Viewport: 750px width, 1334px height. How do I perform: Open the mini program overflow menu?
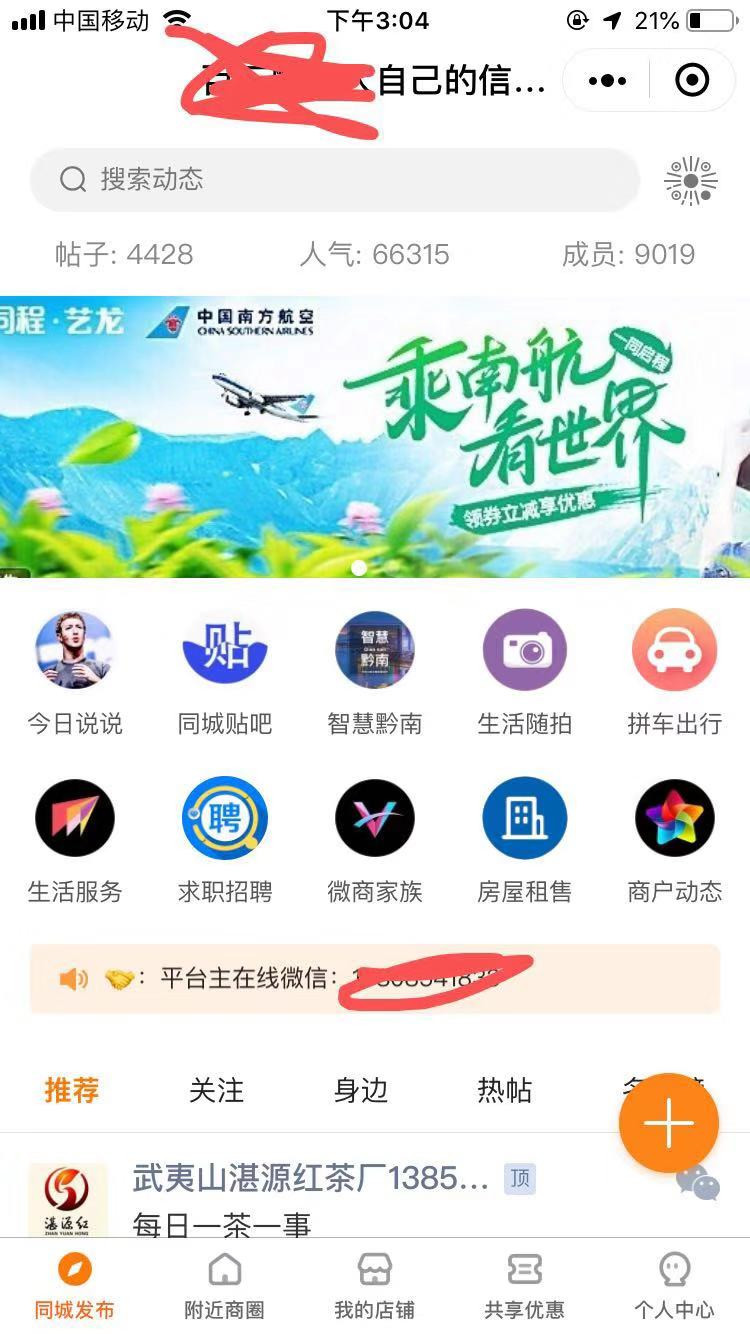point(608,81)
